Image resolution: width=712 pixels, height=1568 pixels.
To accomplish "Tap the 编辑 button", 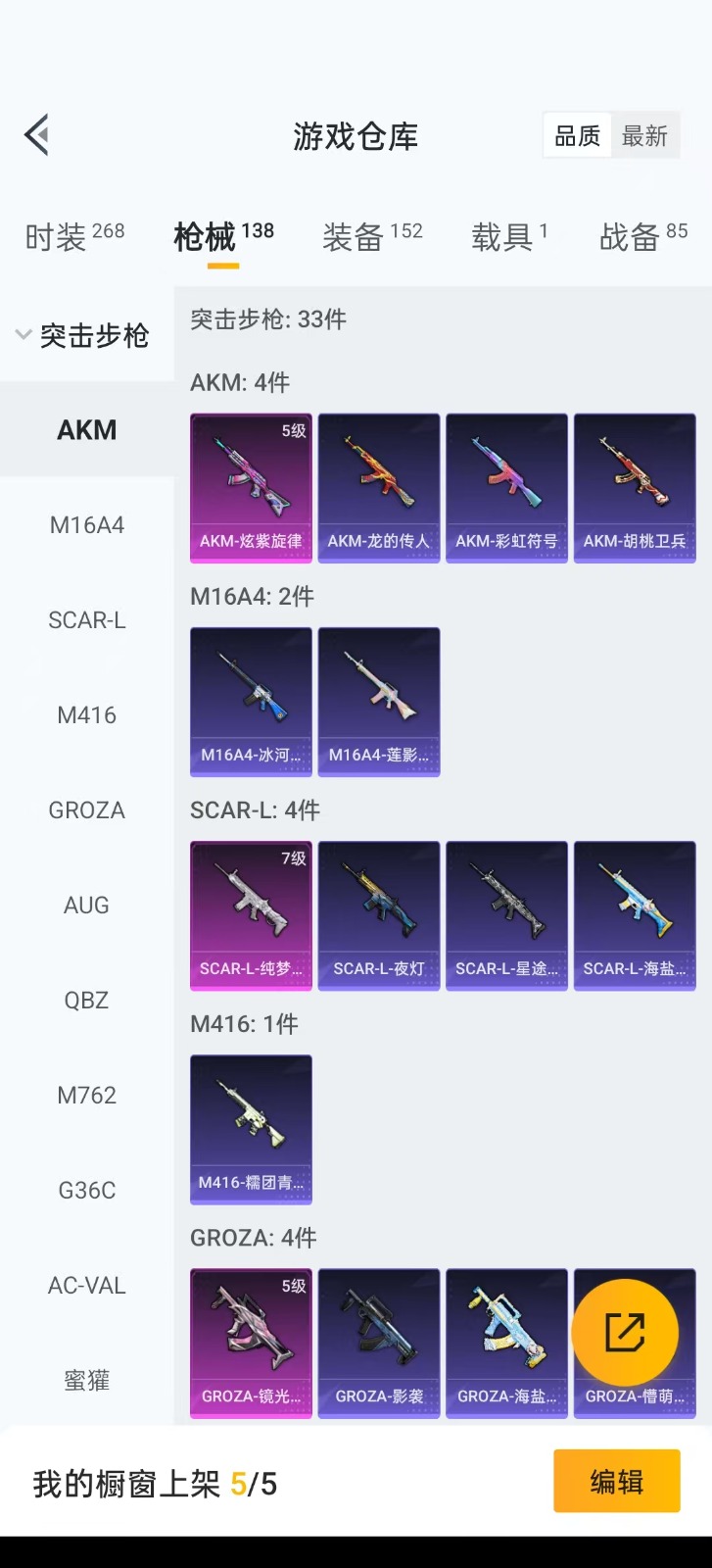I will point(616,1481).
